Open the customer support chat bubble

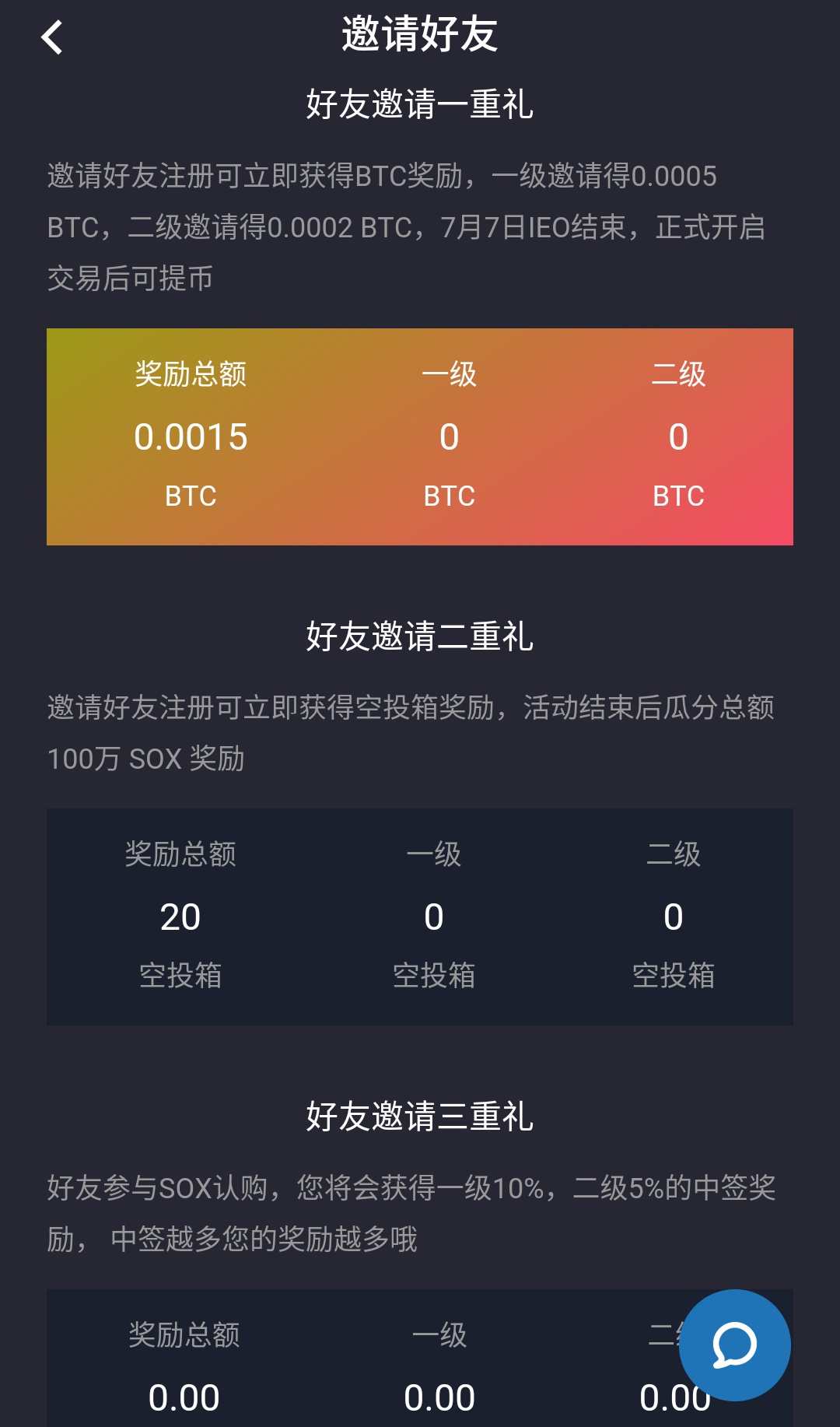point(734,1345)
